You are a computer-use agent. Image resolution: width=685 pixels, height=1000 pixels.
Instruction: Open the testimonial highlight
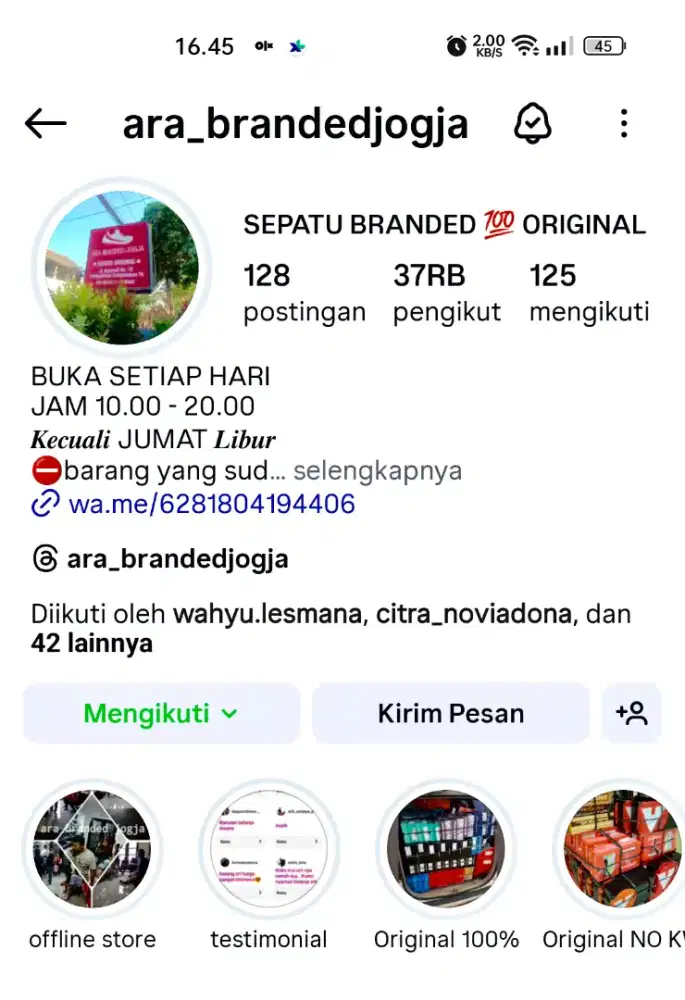pyautogui.click(x=268, y=850)
